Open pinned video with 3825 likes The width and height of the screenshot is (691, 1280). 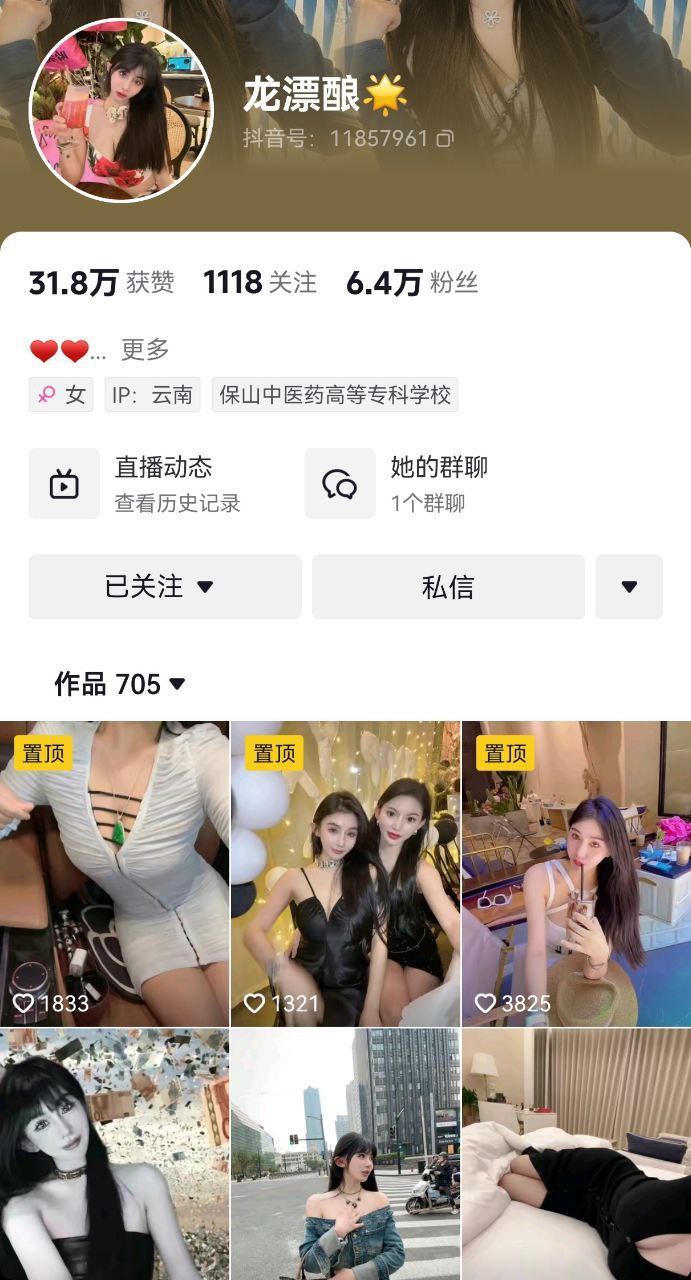tap(576, 873)
